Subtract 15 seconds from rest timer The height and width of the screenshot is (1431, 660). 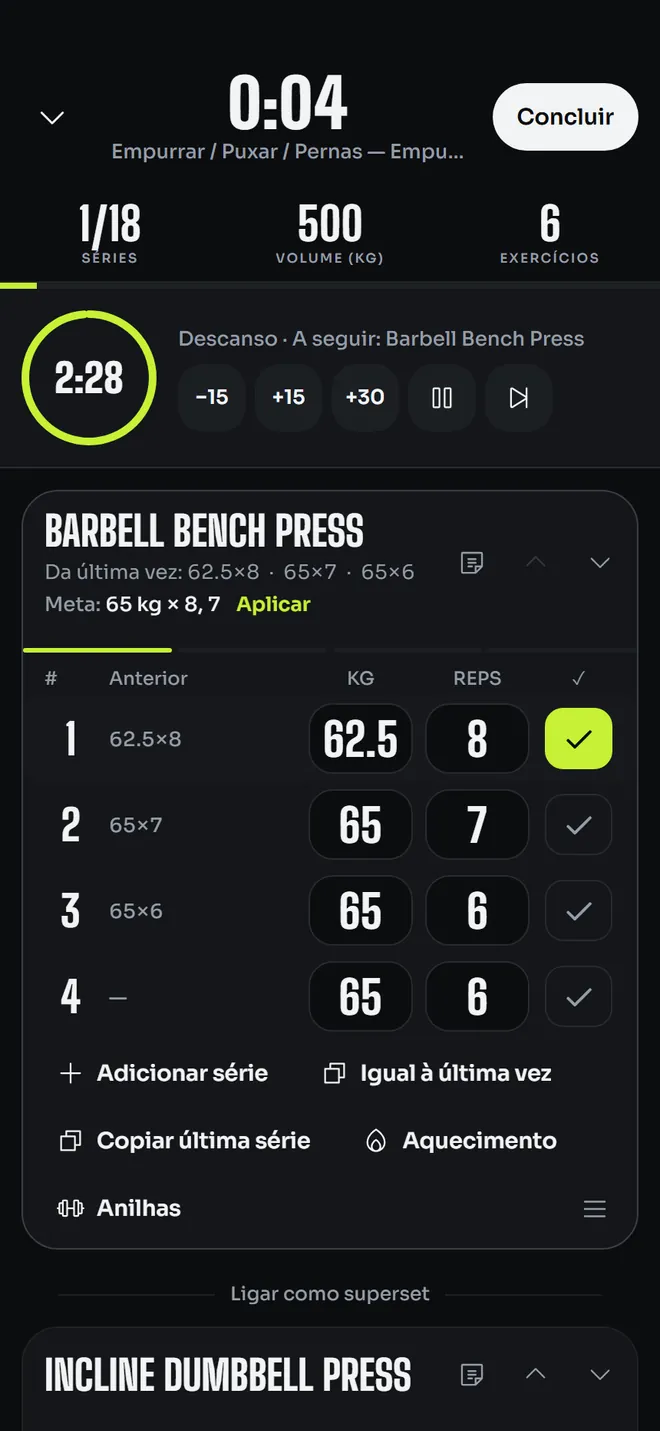(x=212, y=397)
